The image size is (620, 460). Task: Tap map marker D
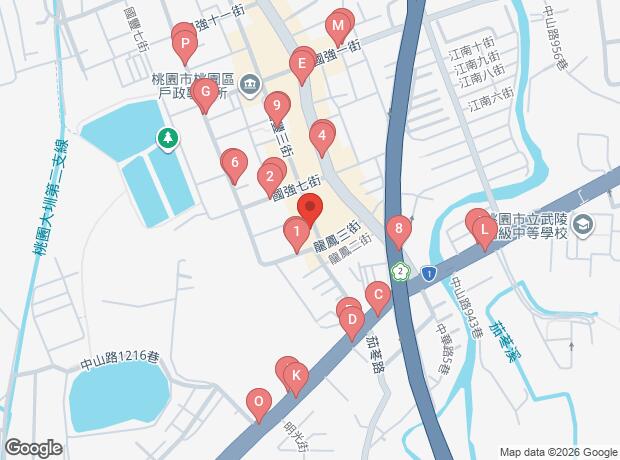point(351,321)
